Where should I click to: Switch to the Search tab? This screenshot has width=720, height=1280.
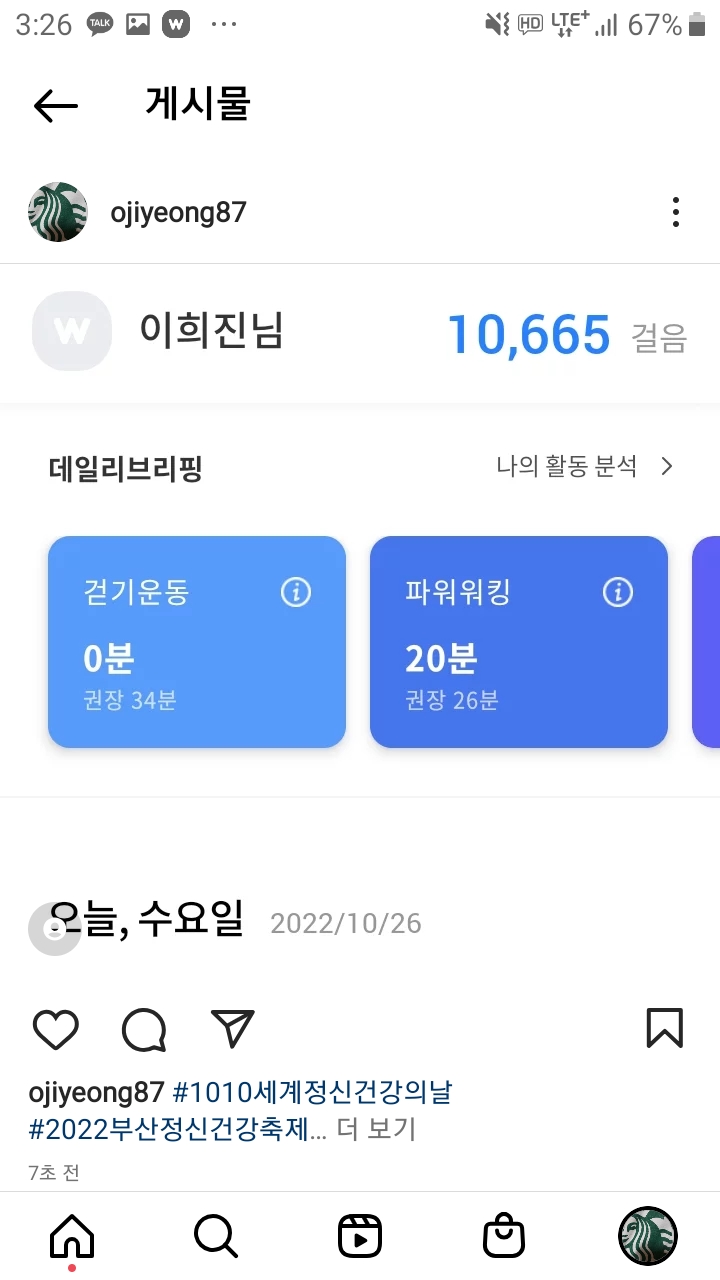point(216,1237)
